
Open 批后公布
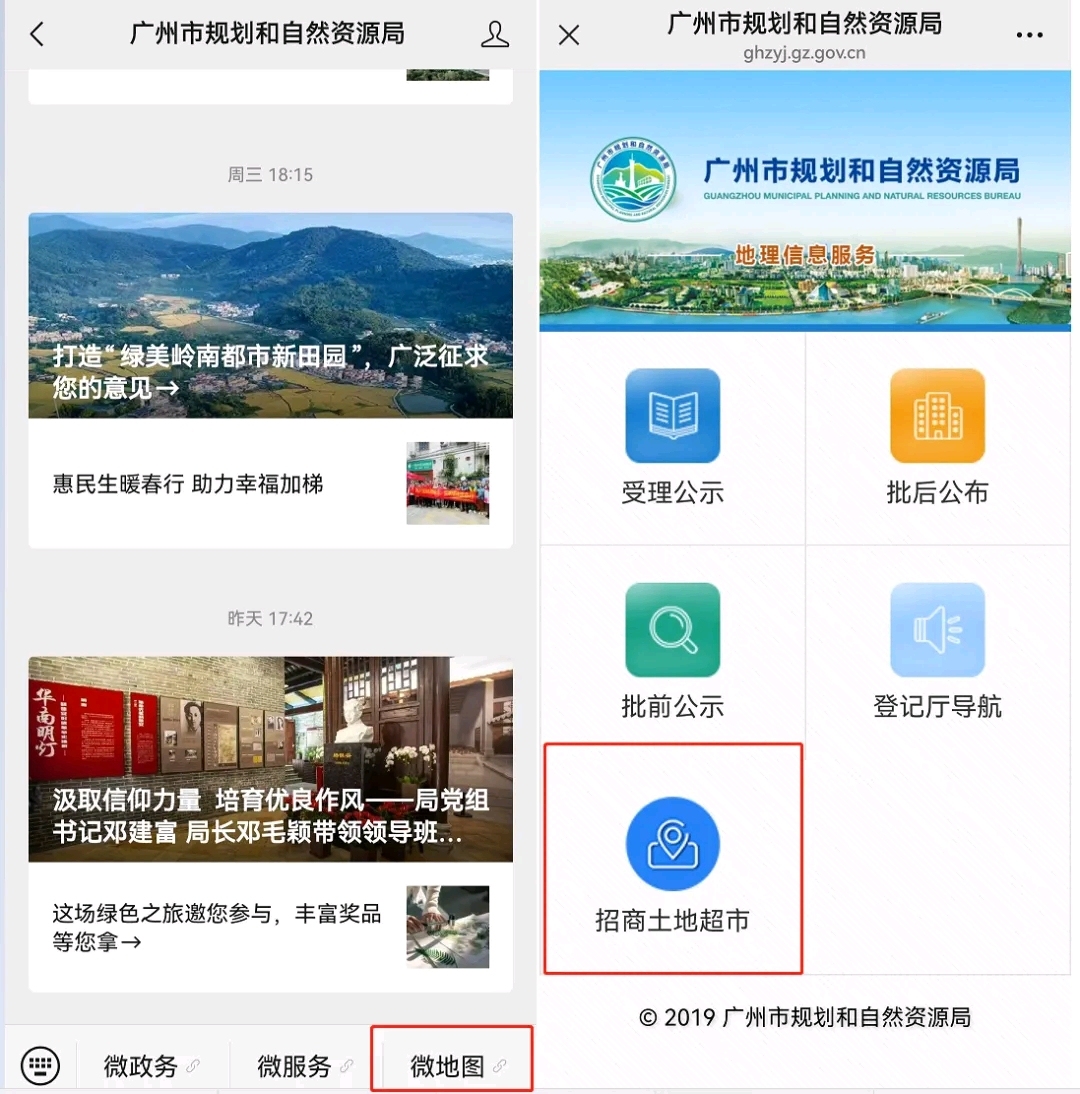(x=937, y=438)
